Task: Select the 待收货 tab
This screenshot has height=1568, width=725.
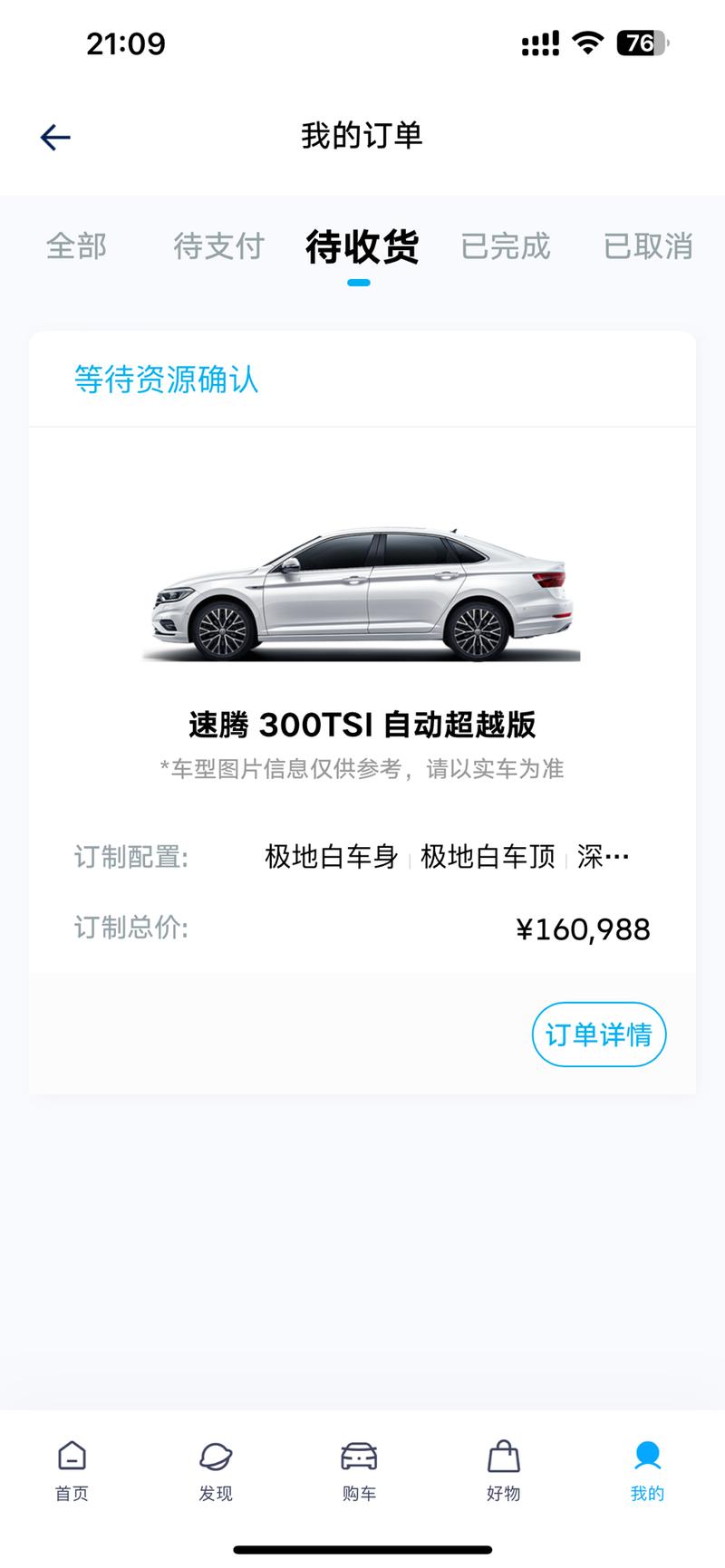Action: (x=362, y=246)
